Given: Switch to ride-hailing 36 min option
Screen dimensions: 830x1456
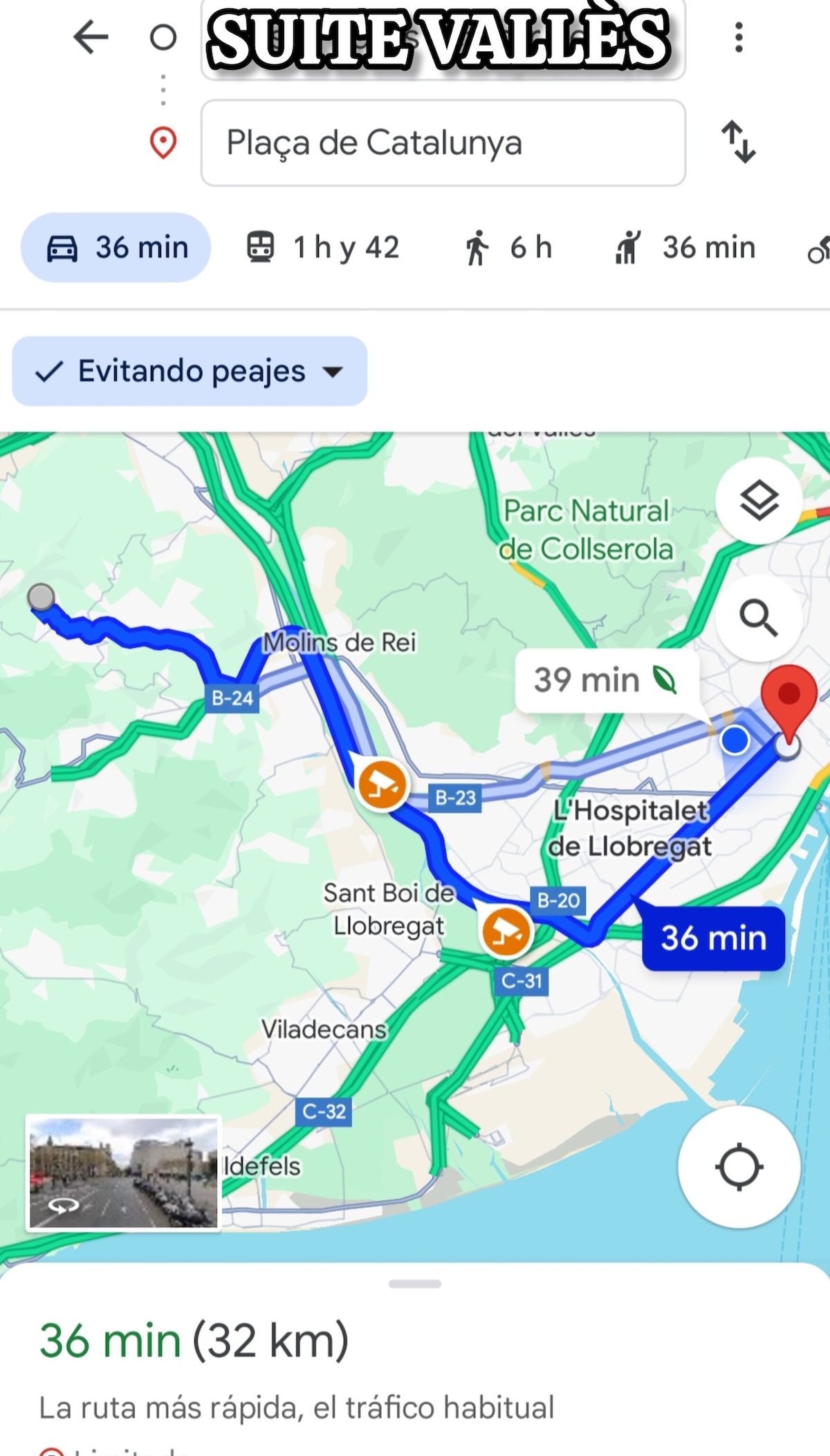Looking at the screenshot, I should point(686,248).
